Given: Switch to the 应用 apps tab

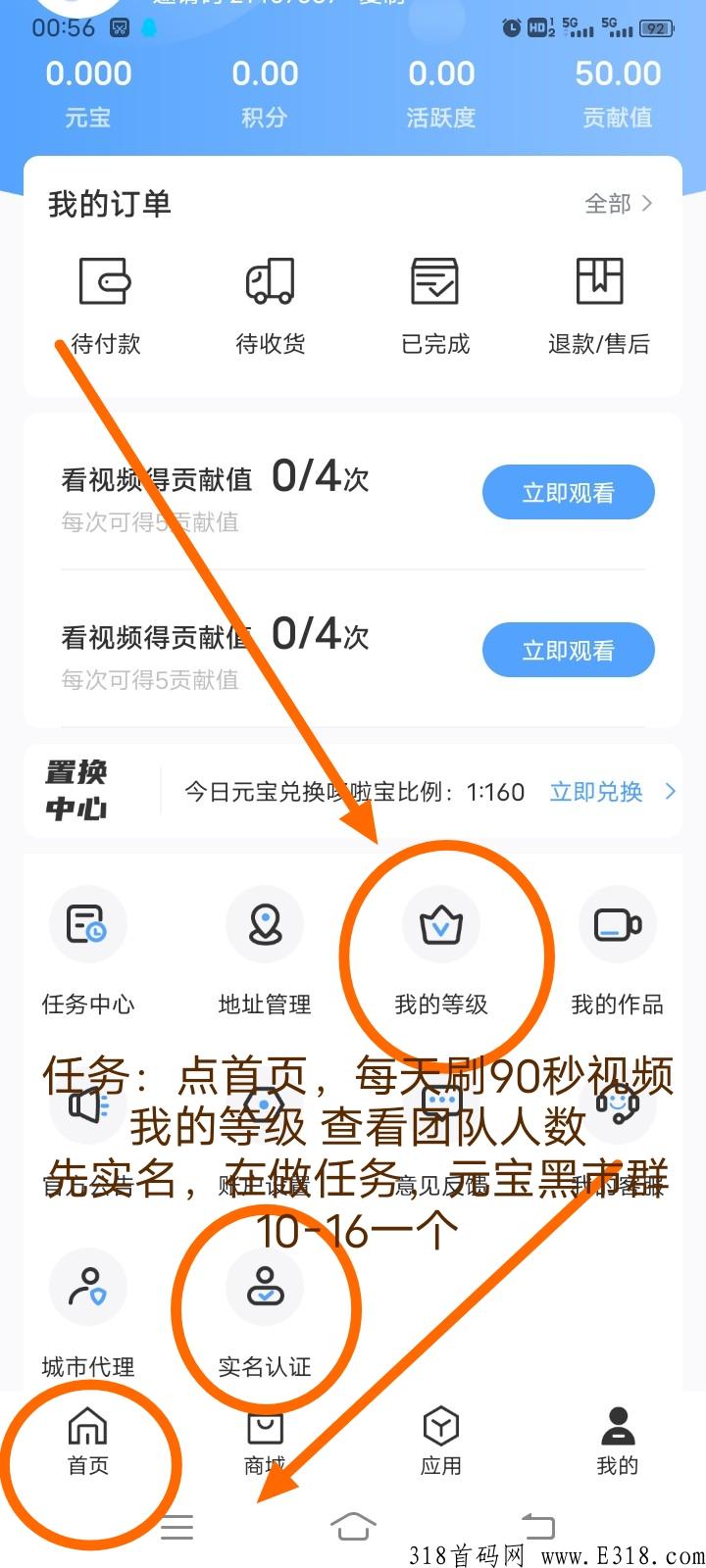Looking at the screenshot, I should 441,1442.
